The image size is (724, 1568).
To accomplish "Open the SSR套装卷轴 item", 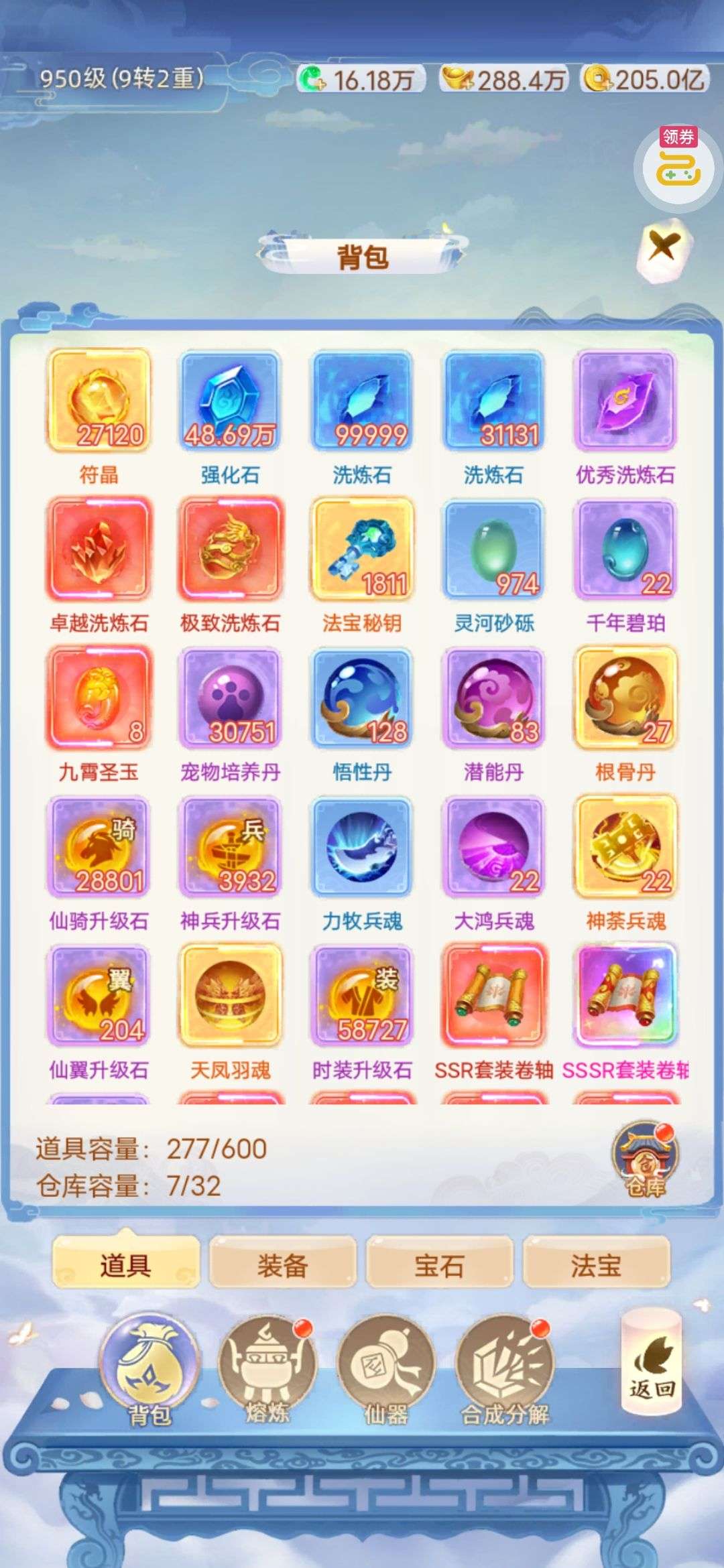I will click(x=493, y=996).
